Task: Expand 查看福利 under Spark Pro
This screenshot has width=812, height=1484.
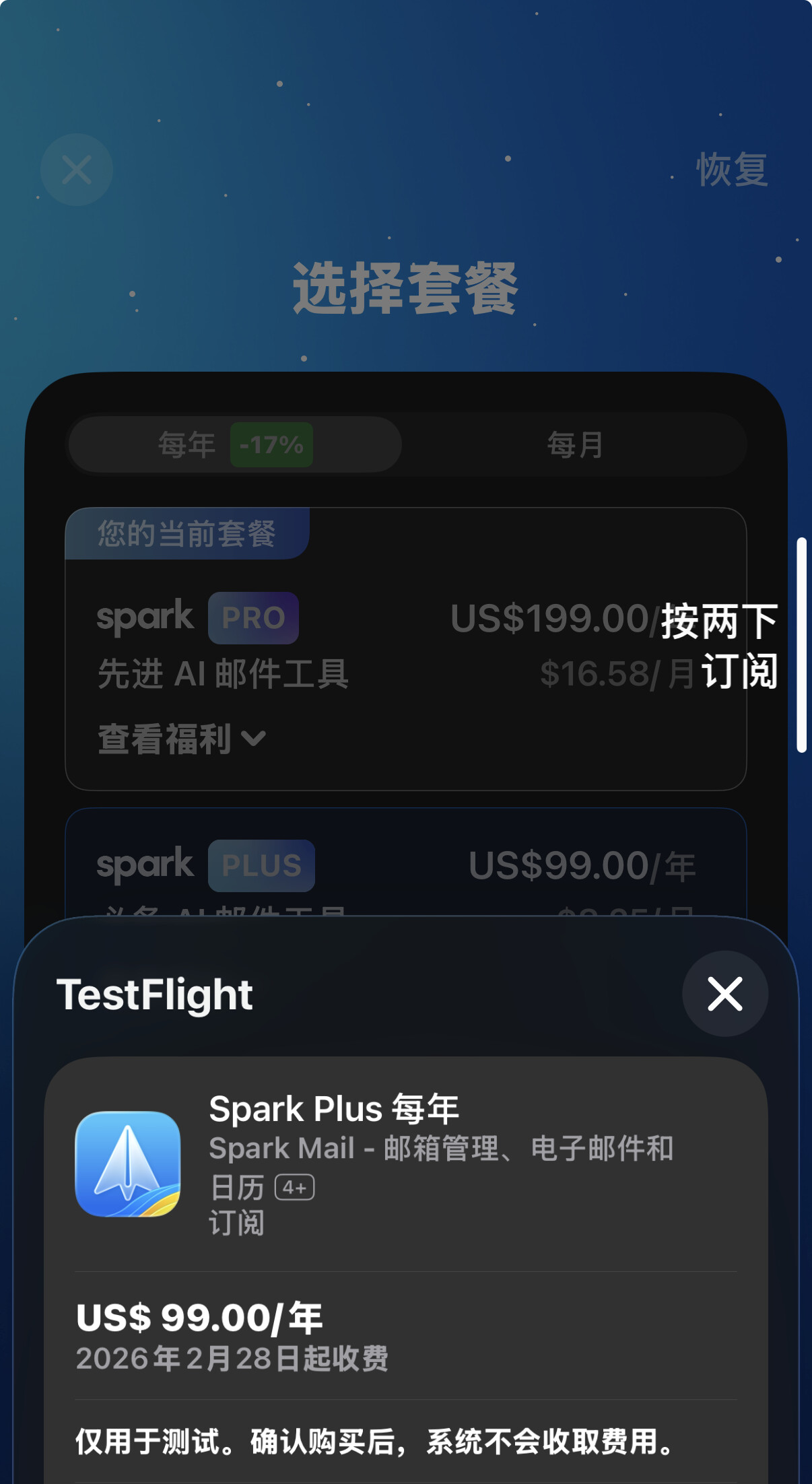Action: 182,739
